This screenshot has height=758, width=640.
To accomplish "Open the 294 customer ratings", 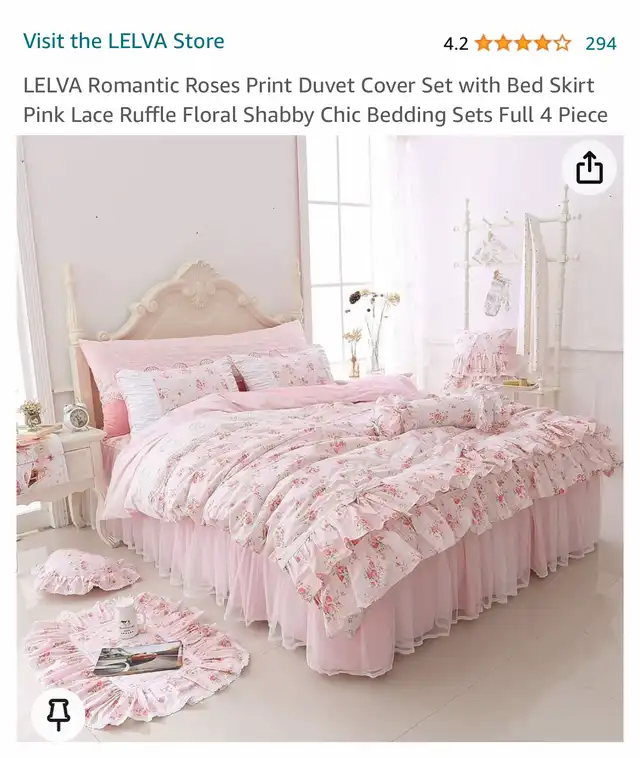I will tap(600, 43).
